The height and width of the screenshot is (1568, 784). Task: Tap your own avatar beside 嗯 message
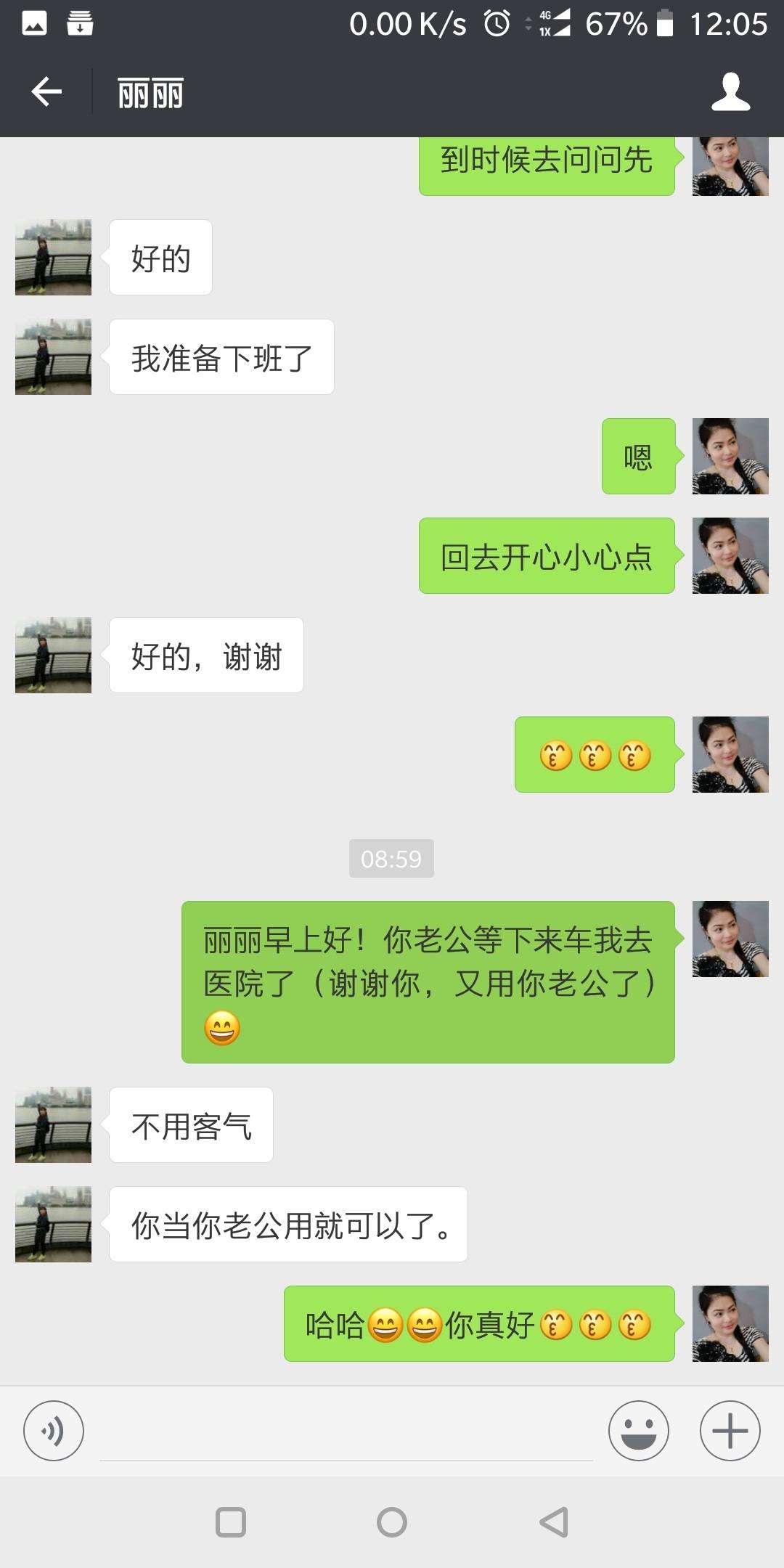[x=730, y=456]
